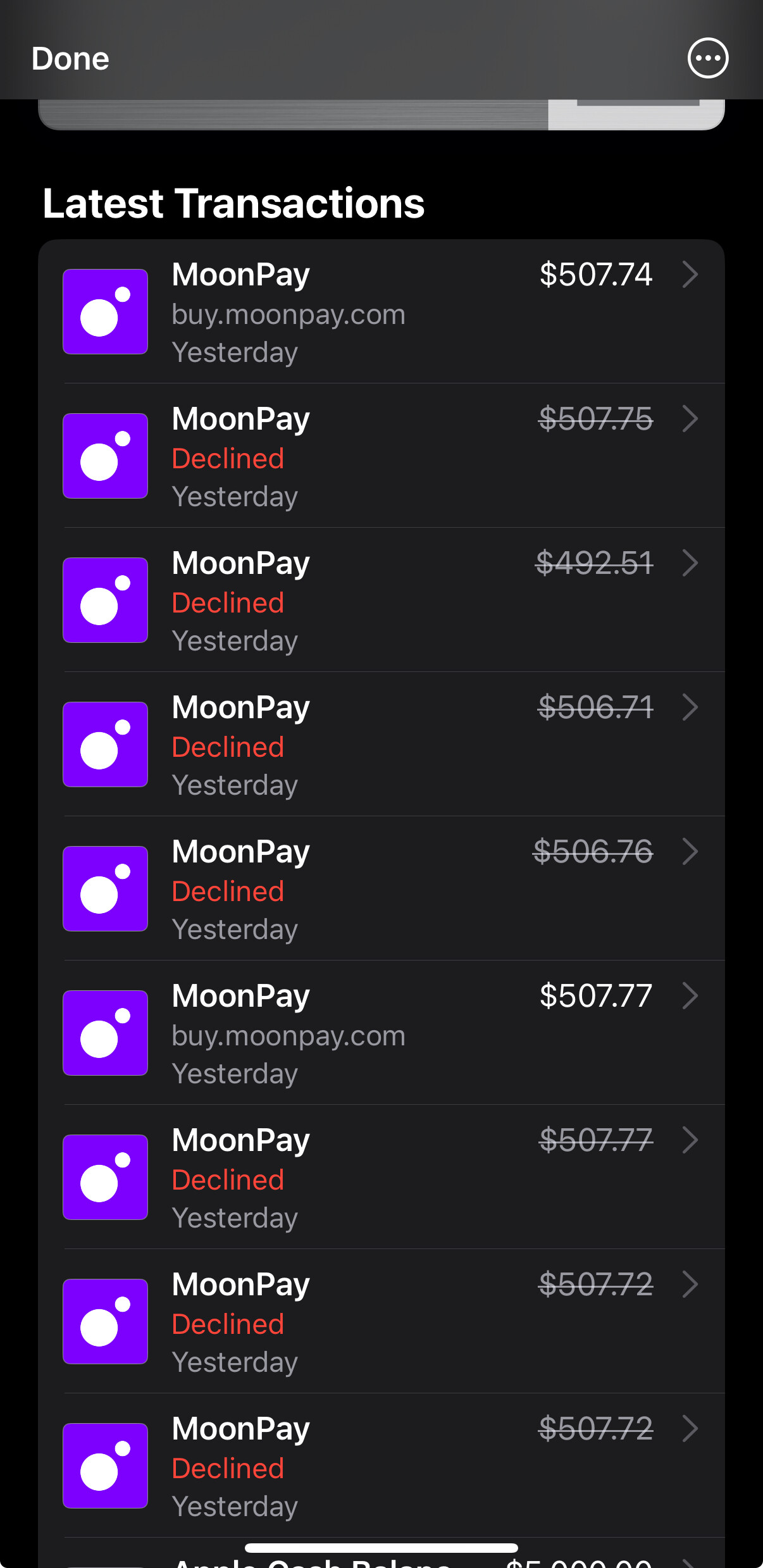
Task: Open the completed MoonPay $507.77 transaction
Action: [x=381, y=1033]
